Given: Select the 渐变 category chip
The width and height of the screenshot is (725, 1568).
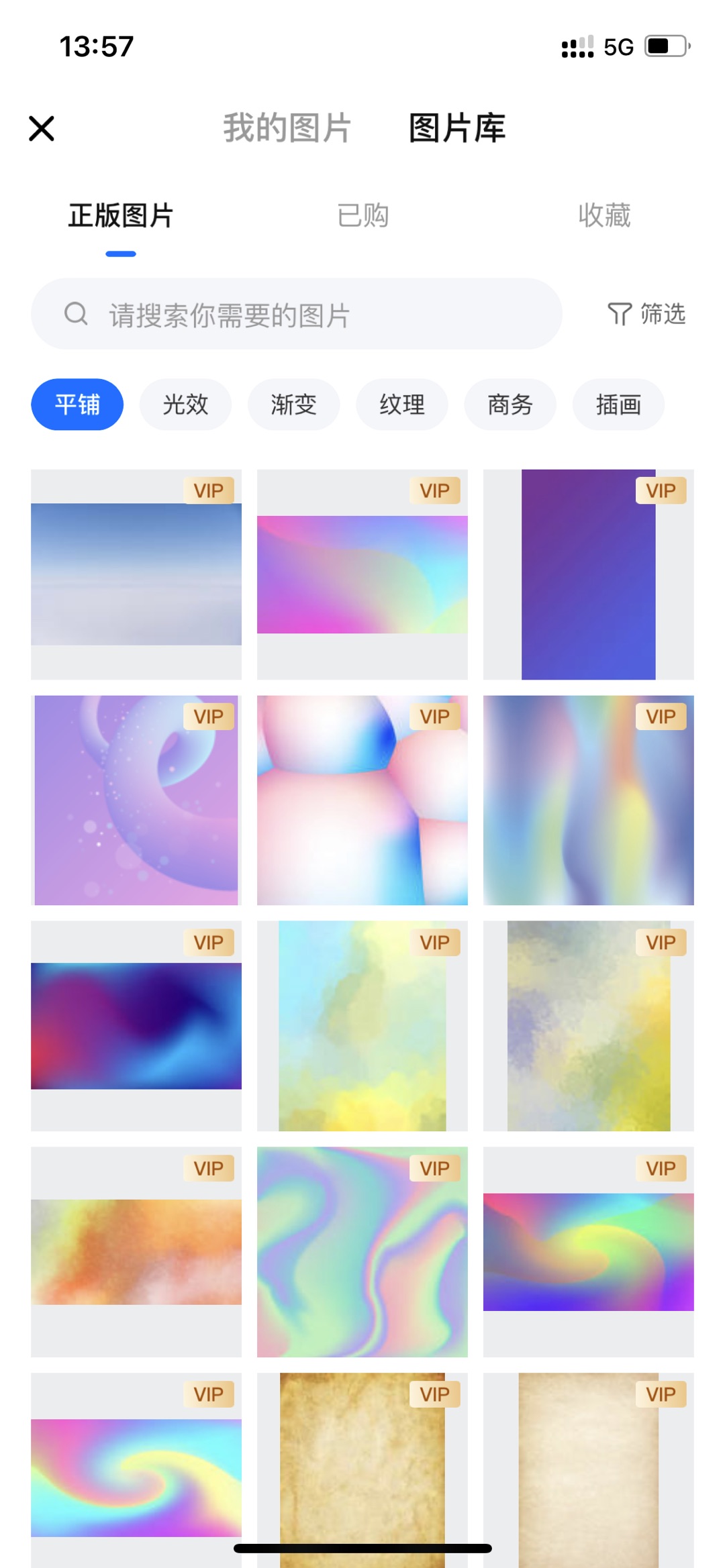Looking at the screenshot, I should point(293,405).
